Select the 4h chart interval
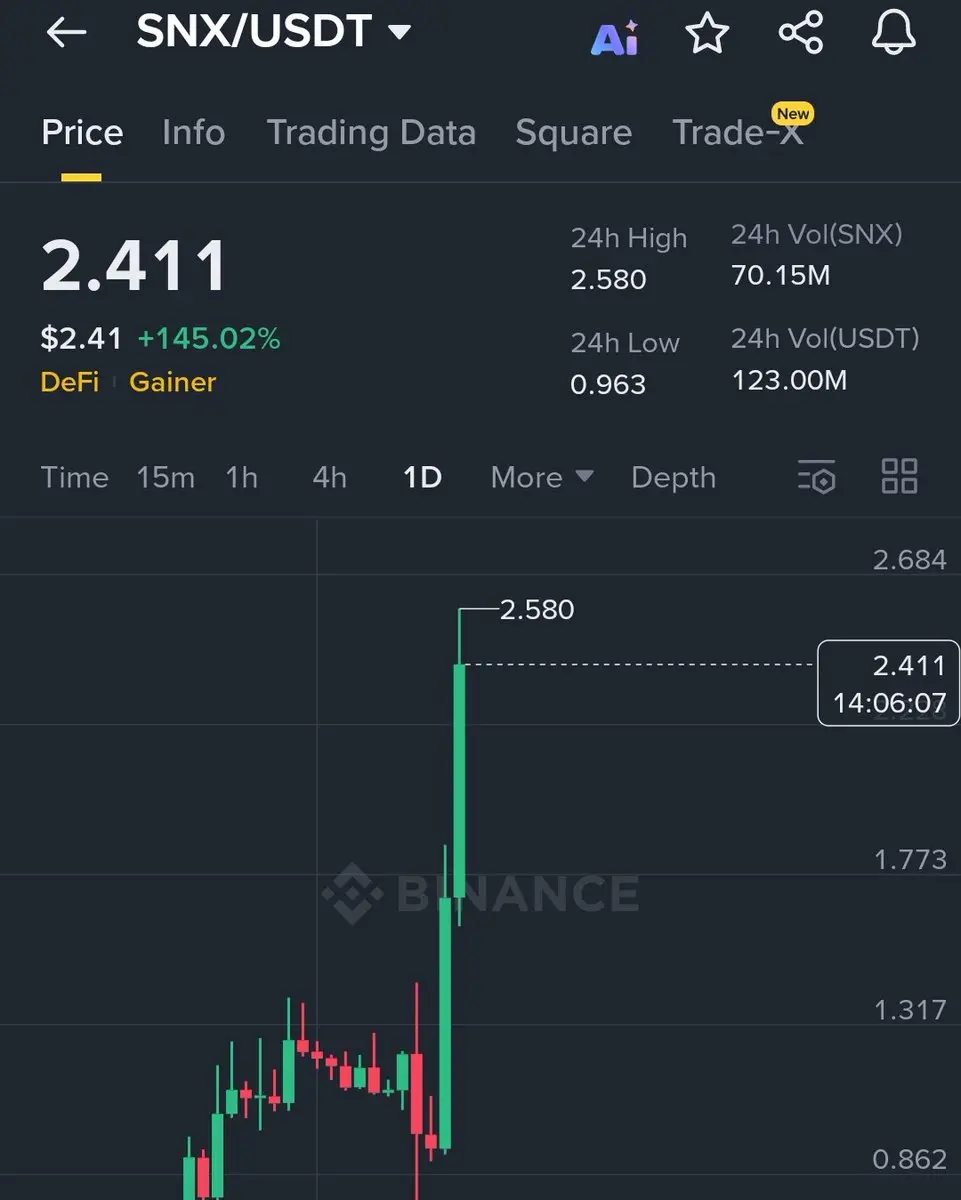Image resolution: width=961 pixels, height=1200 pixels. pos(329,477)
